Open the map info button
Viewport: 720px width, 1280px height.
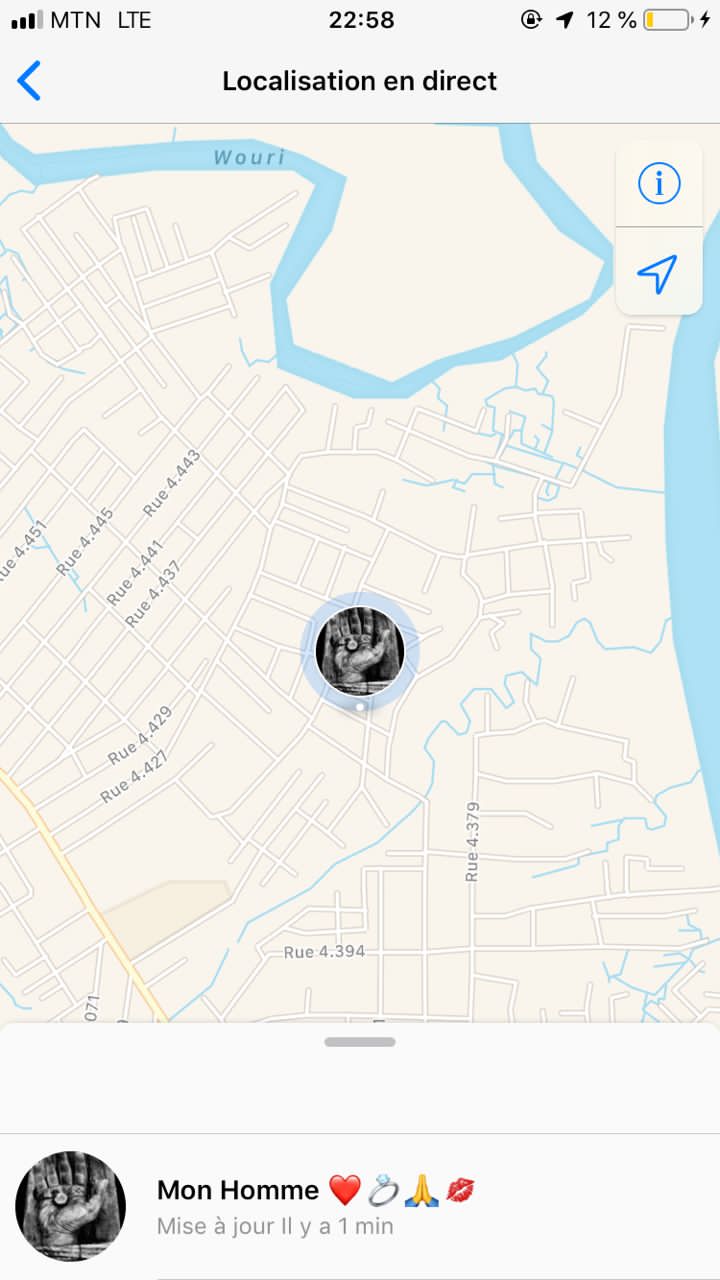pyautogui.click(x=658, y=184)
